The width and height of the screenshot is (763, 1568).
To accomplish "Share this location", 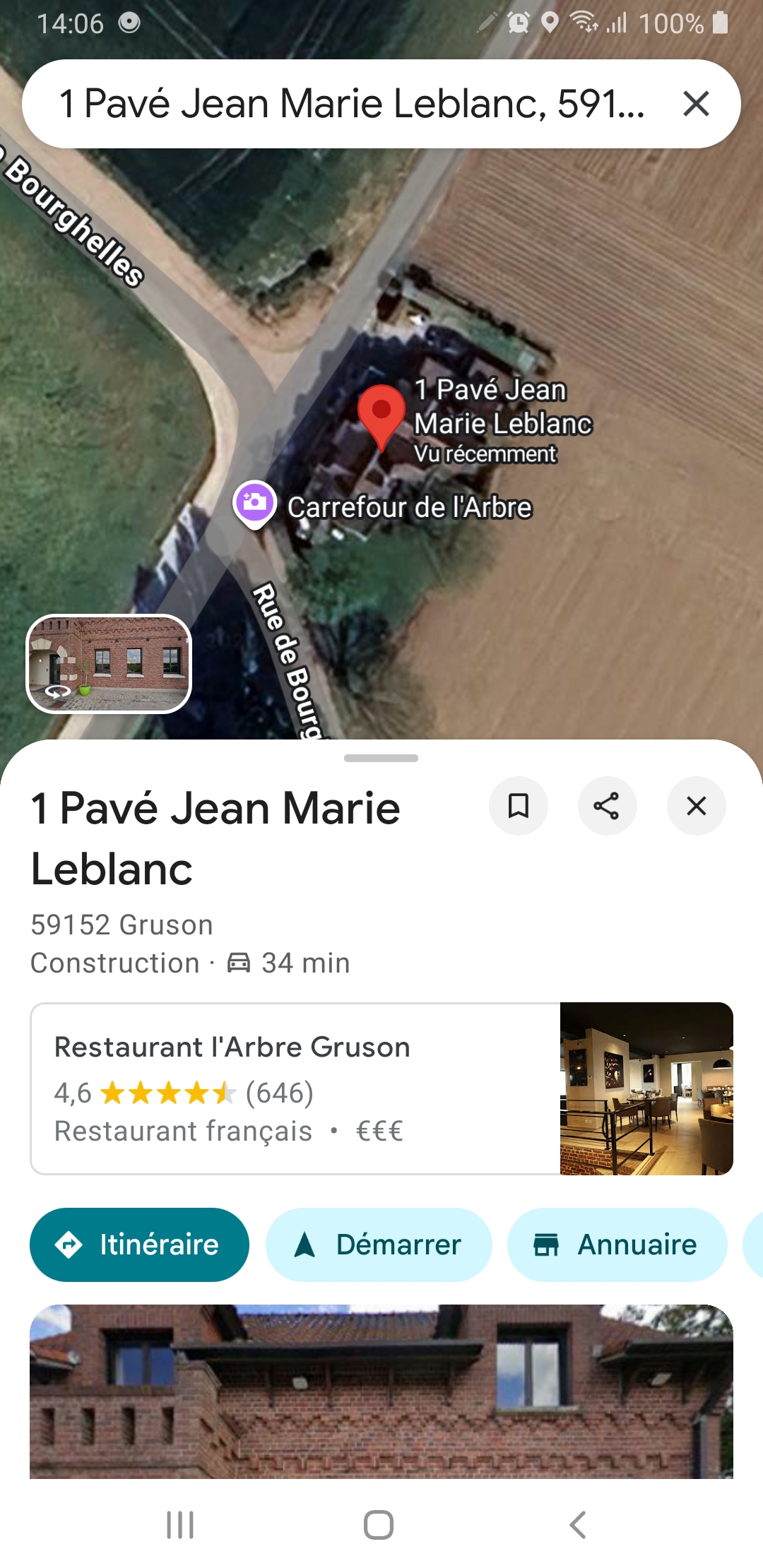I will point(607,806).
